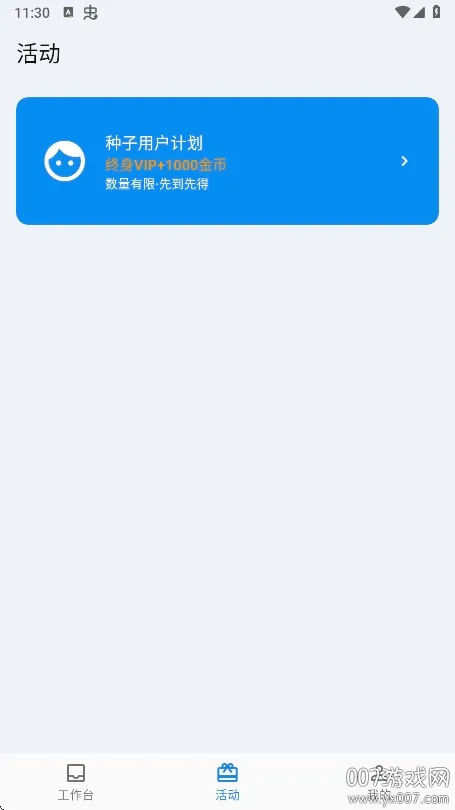Open the 种子用户计划 activity card
455x810 pixels.
227,161
